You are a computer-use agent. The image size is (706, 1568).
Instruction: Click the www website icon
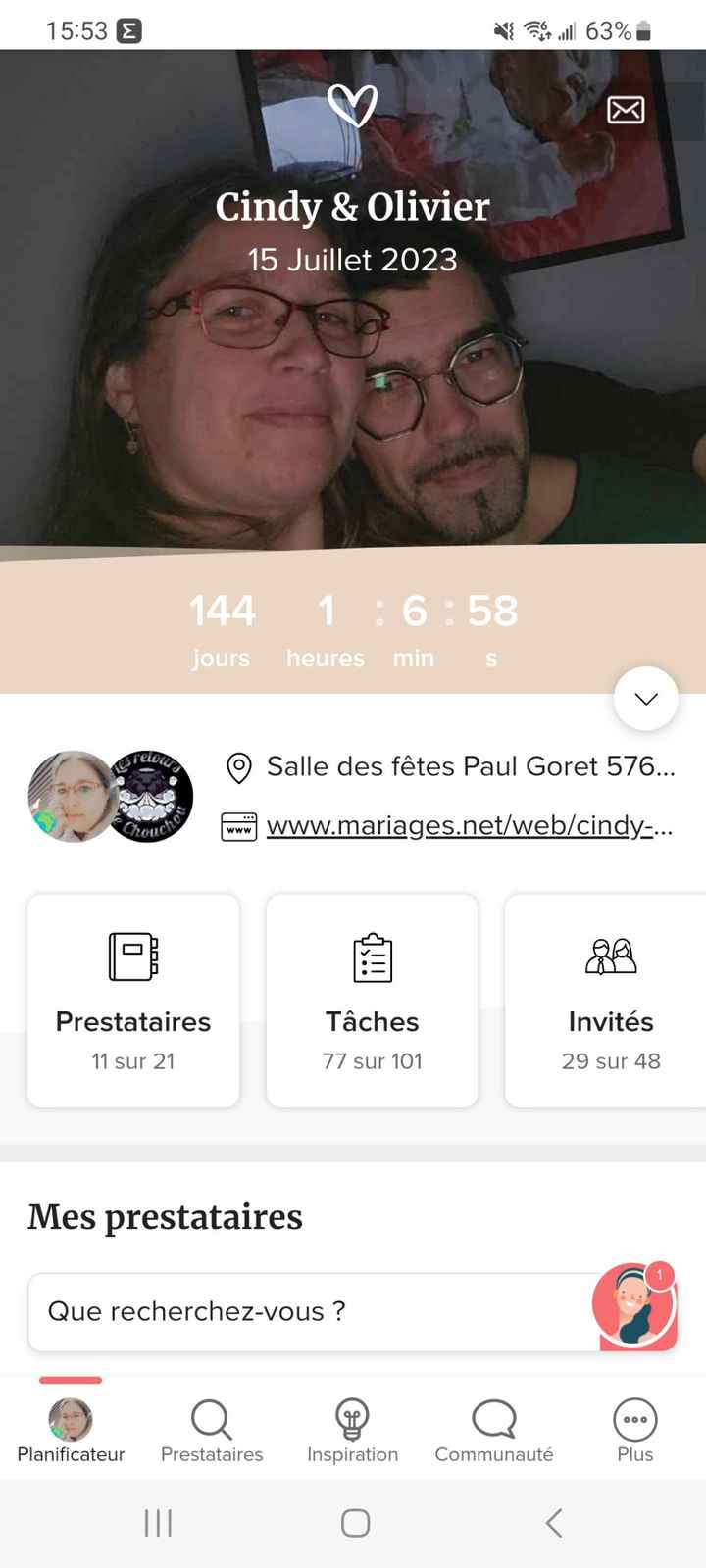point(238,826)
